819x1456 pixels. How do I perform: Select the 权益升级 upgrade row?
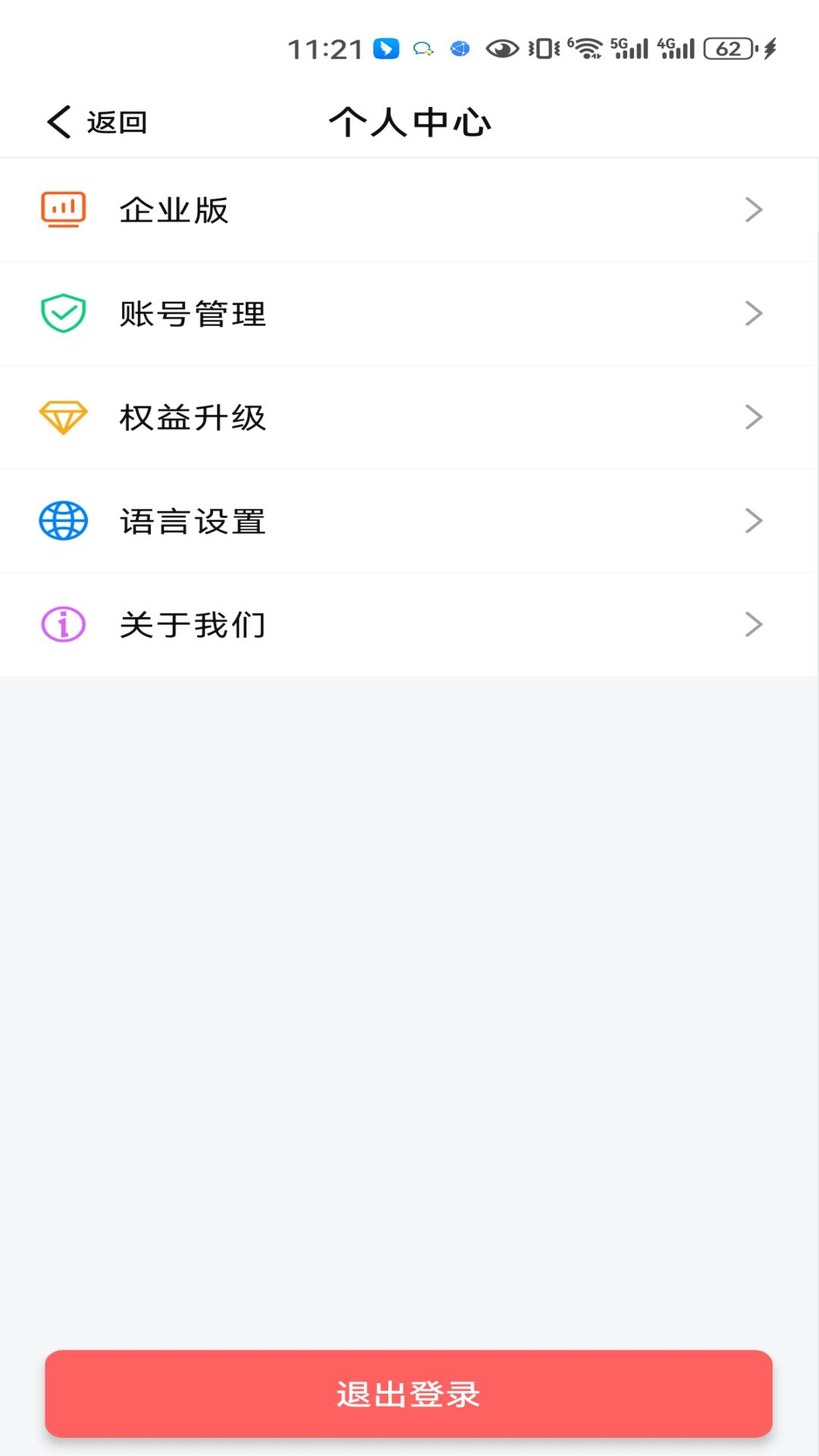coord(408,417)
